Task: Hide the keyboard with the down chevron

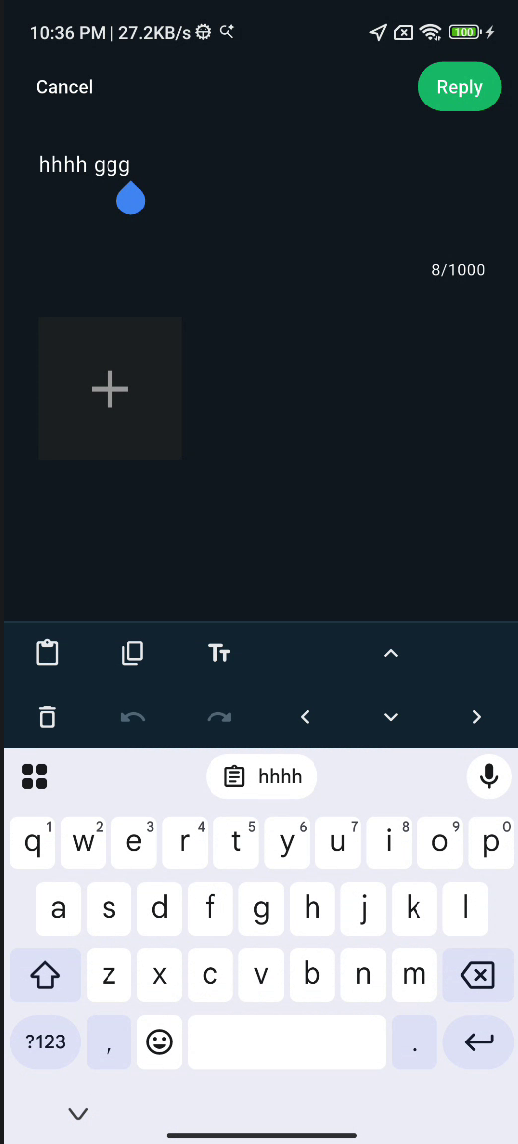Action: pos(78,1113)
